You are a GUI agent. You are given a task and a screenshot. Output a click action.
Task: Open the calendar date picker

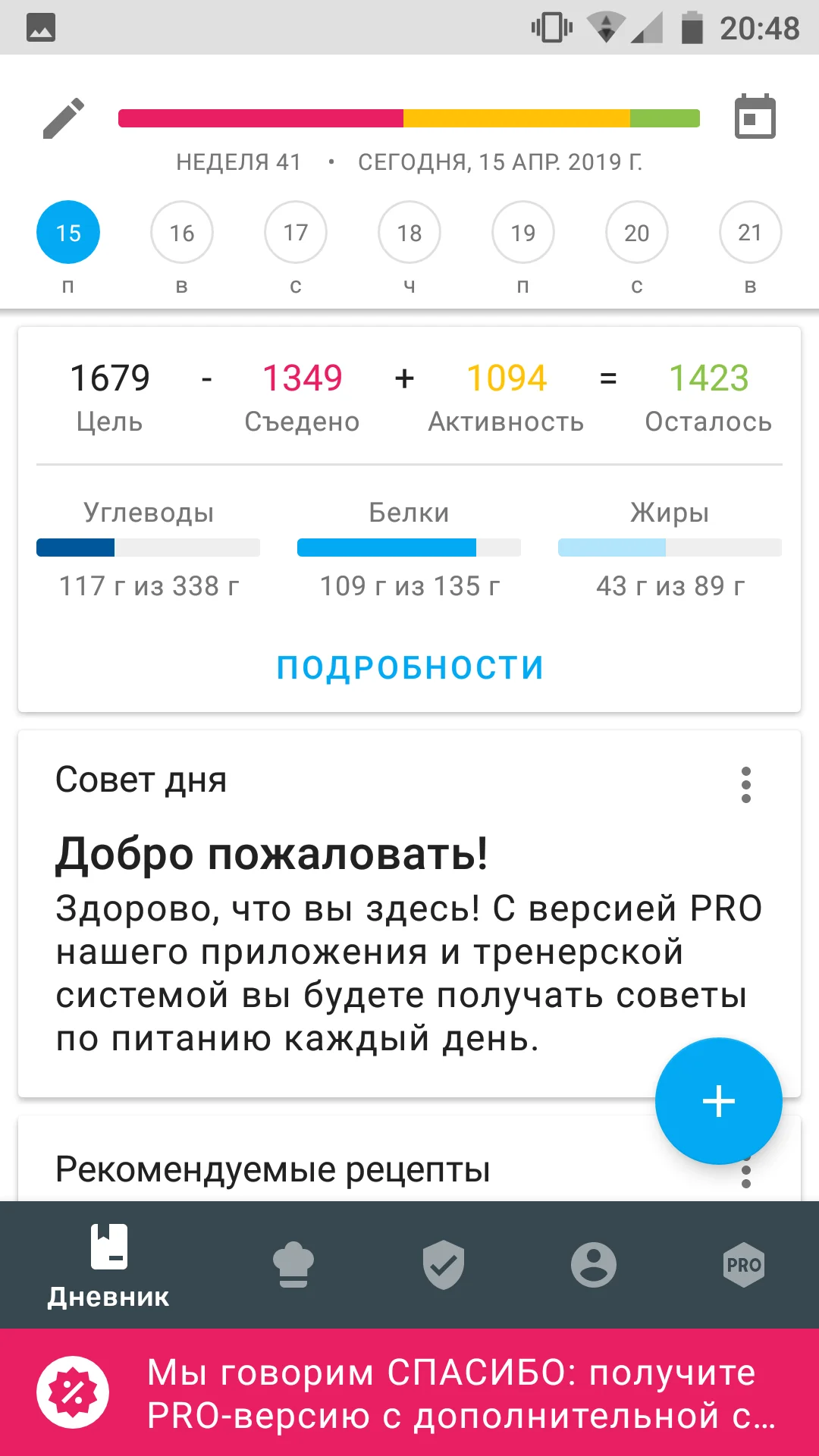[755, 118]
